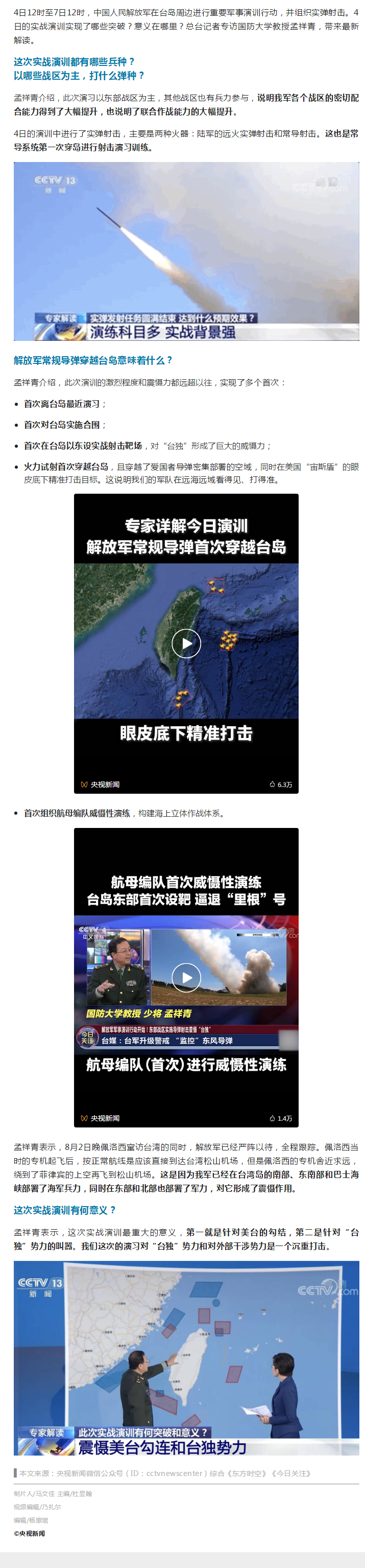This screenshot has width=365, height=1568.
Task: Play the aircraft carrier formation drill video
Action: point(186,977)
